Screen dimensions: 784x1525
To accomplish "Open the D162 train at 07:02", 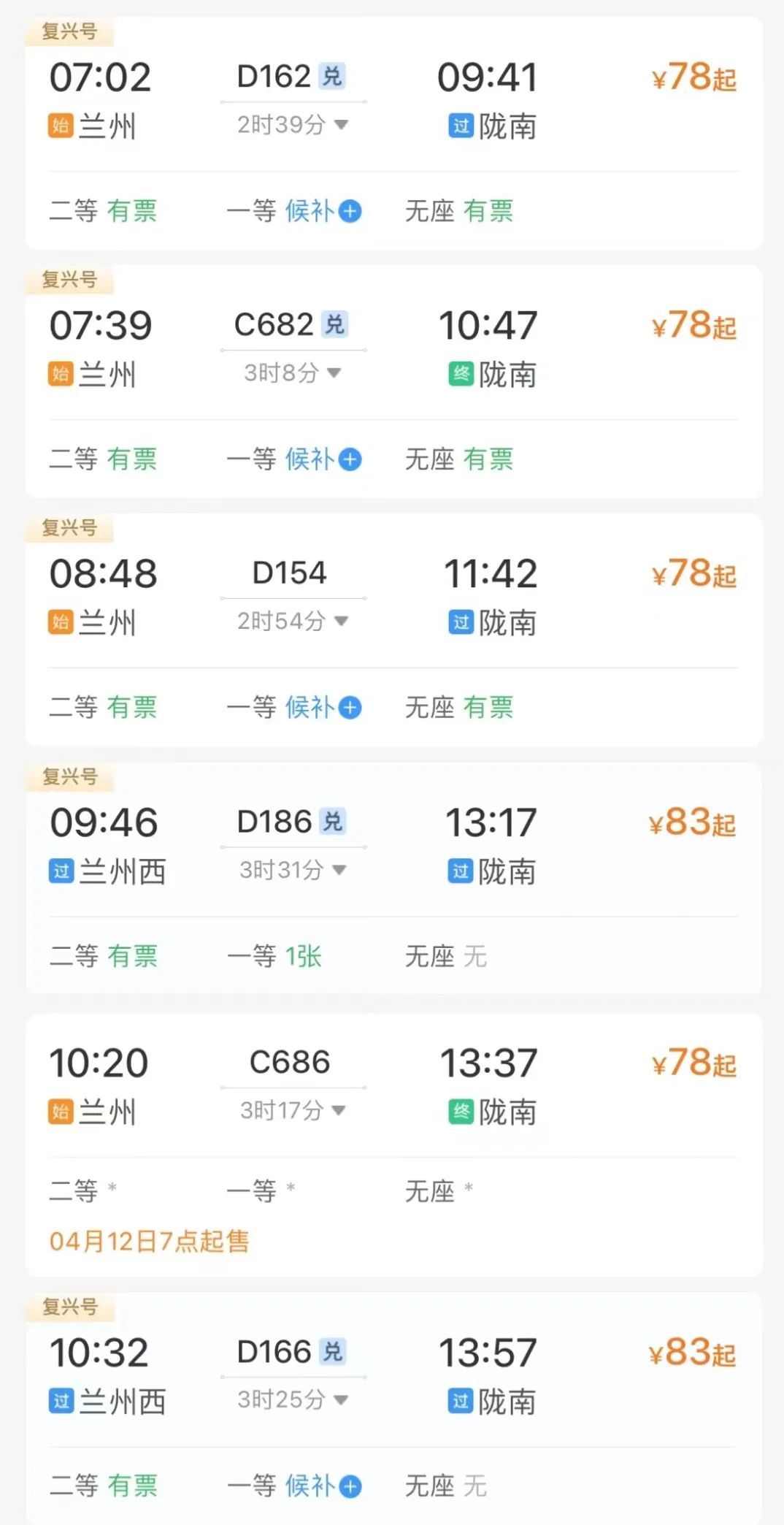I will 274,76.
